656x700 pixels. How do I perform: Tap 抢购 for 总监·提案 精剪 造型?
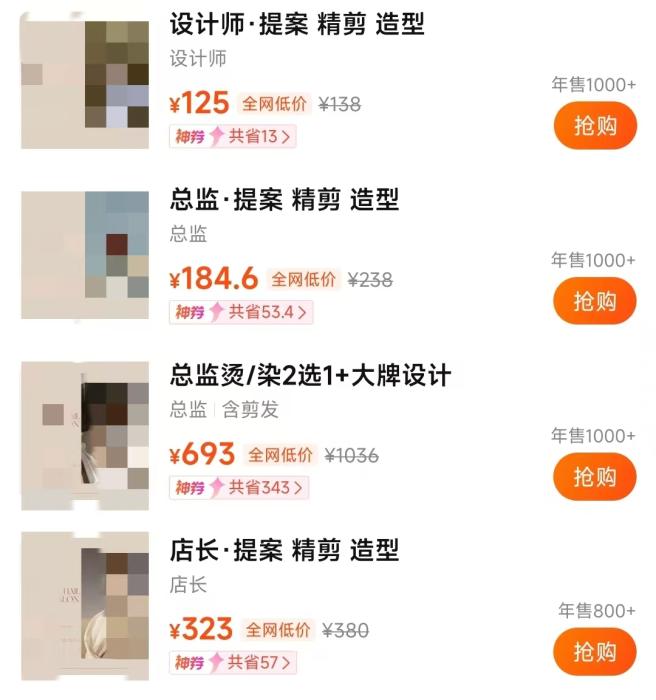click(594, 301)
